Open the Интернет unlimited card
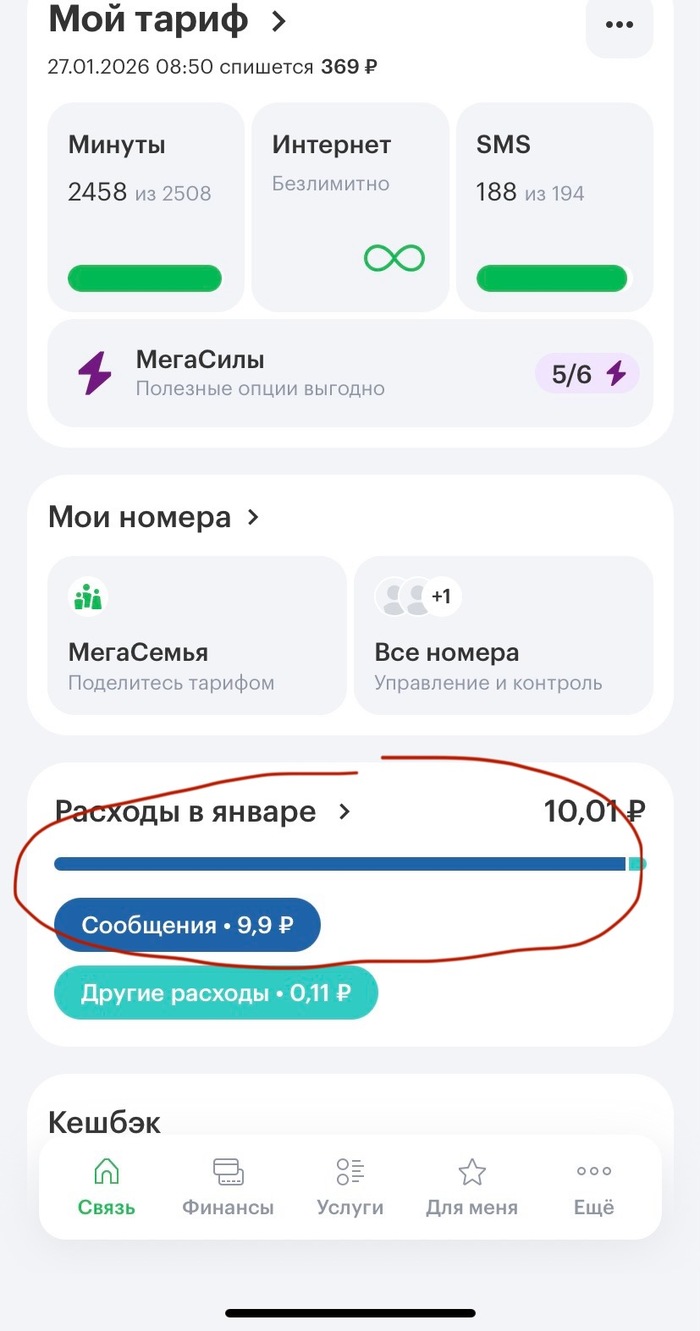The width and height of the screenshot is (700, 1331). (350, 207)
